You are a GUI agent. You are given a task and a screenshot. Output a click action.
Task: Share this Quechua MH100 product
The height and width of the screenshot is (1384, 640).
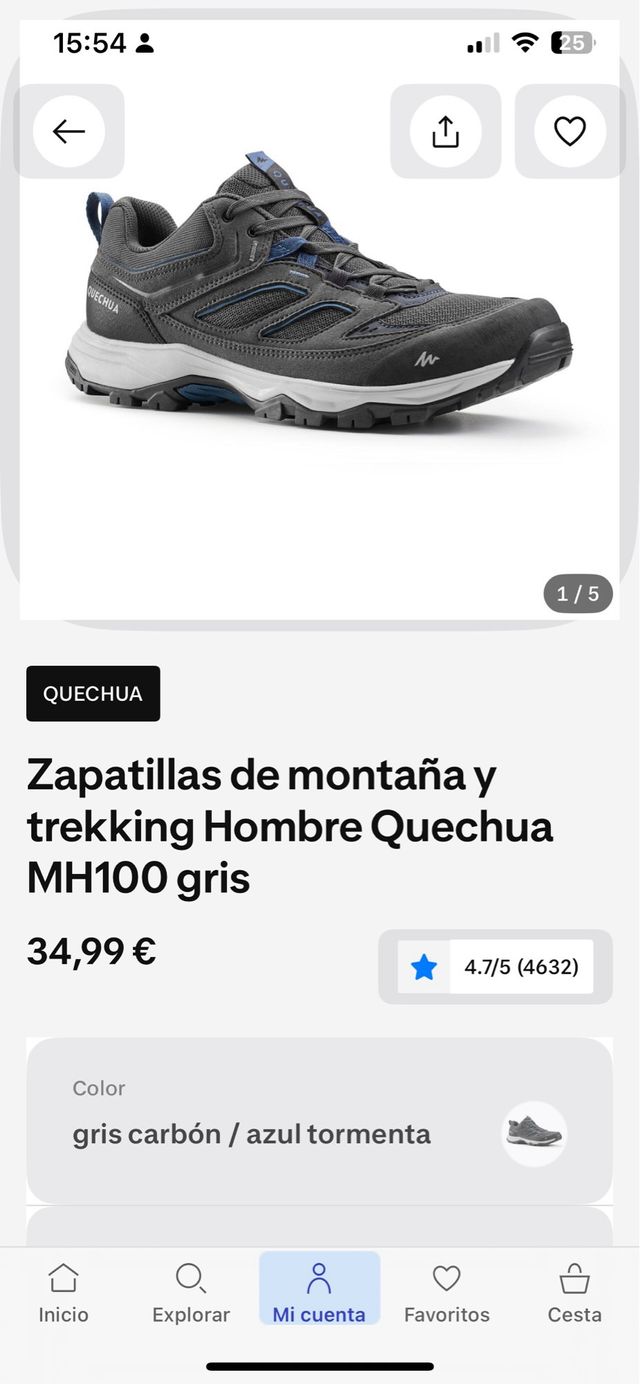(445, 131)
